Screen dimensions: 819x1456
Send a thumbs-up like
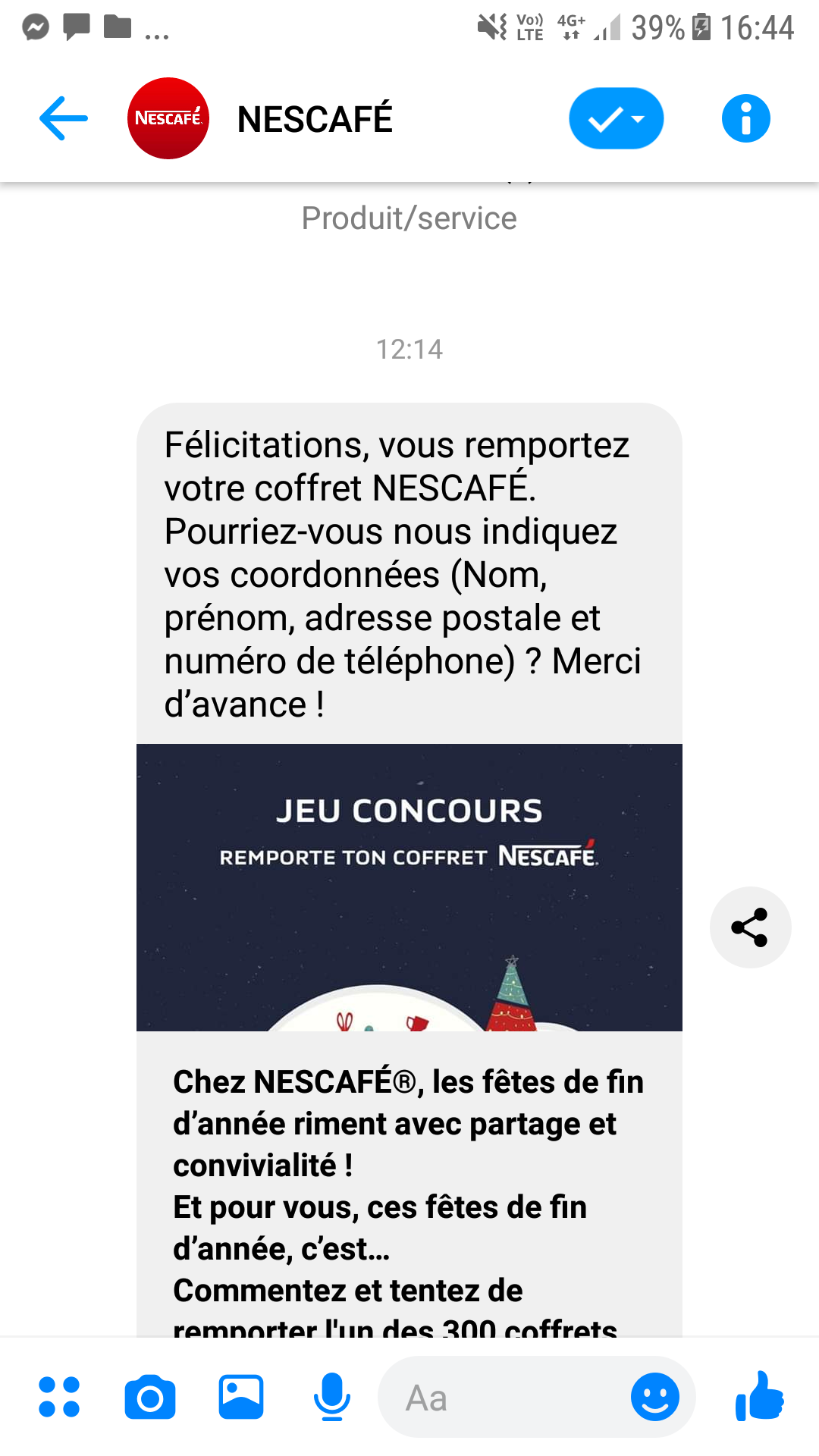point(759,1397)
